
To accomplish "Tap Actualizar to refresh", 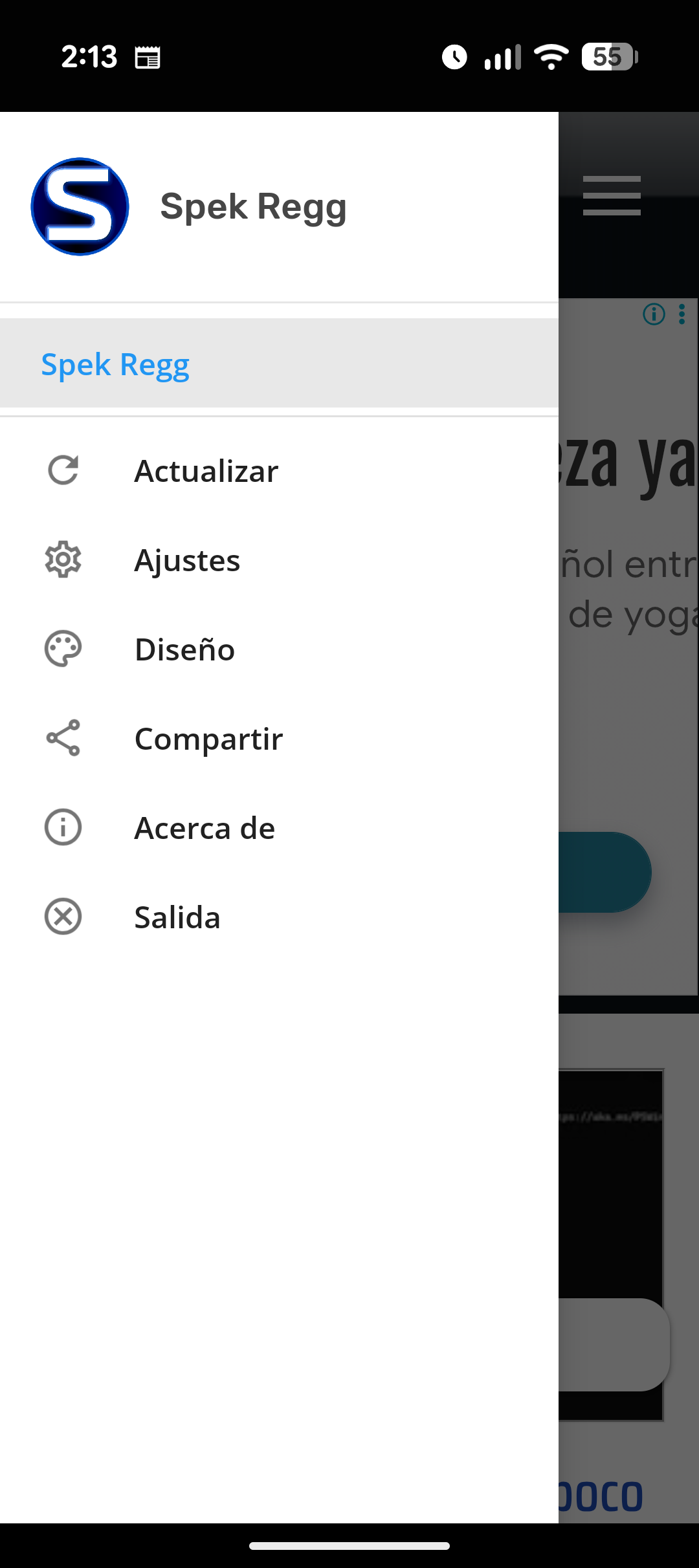I will [279, 470].
